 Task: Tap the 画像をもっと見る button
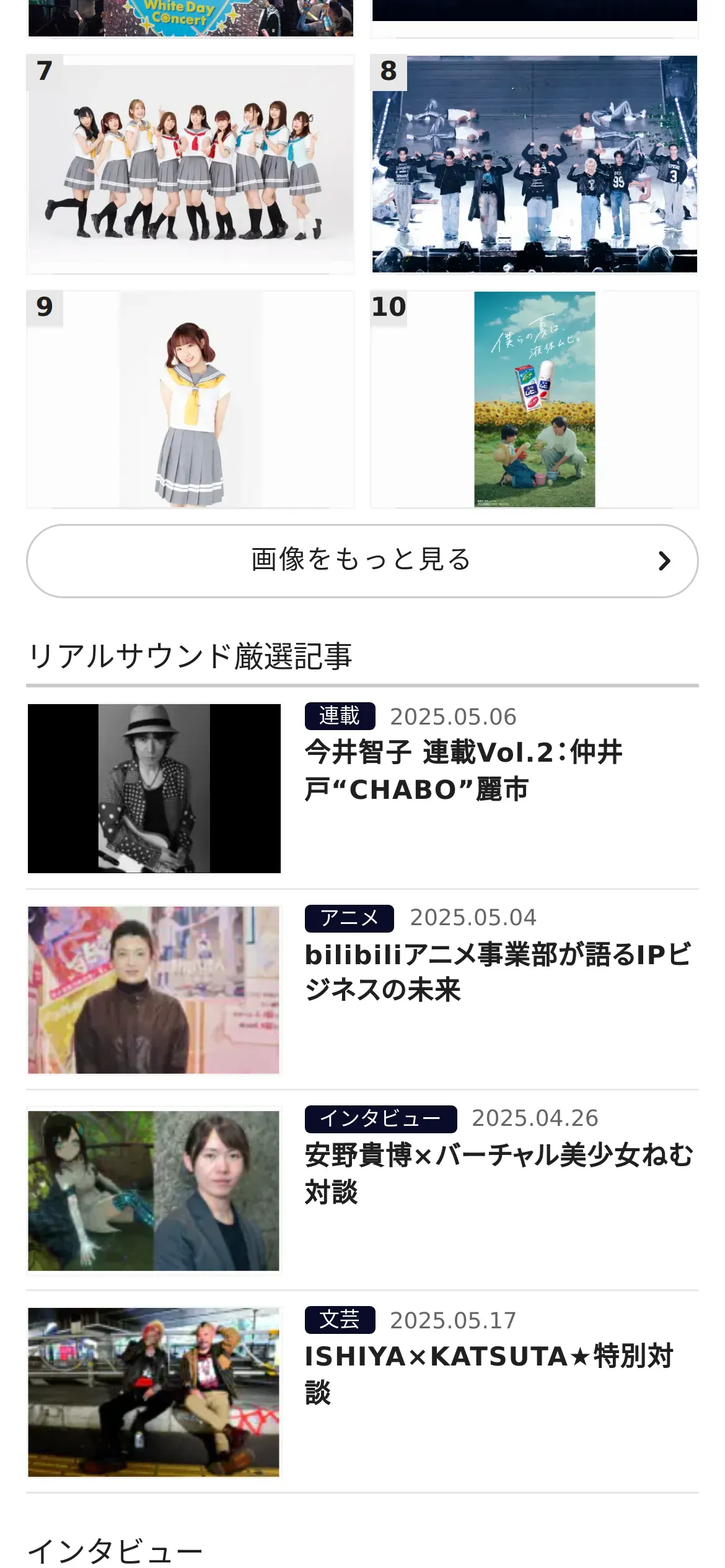362,560
